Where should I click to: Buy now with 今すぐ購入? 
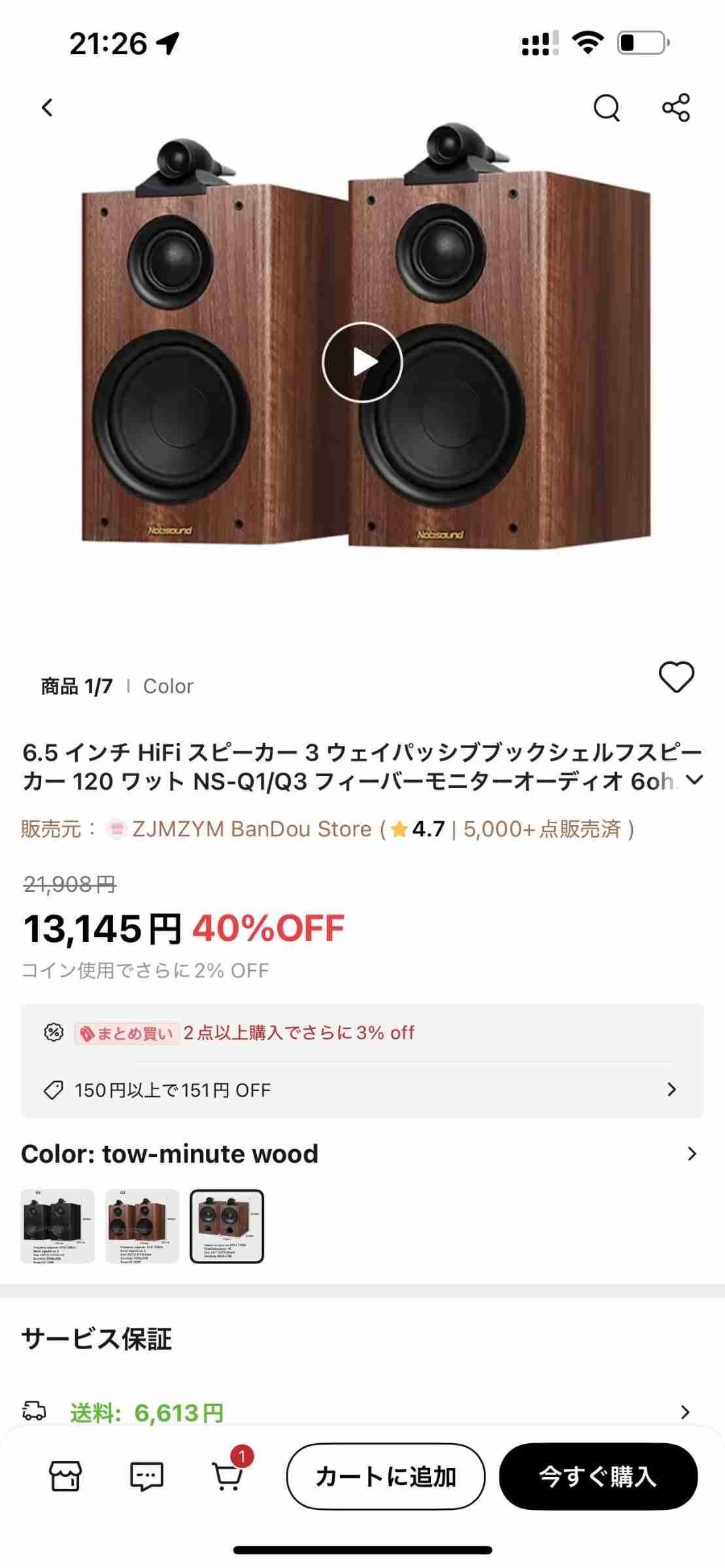598,1477
